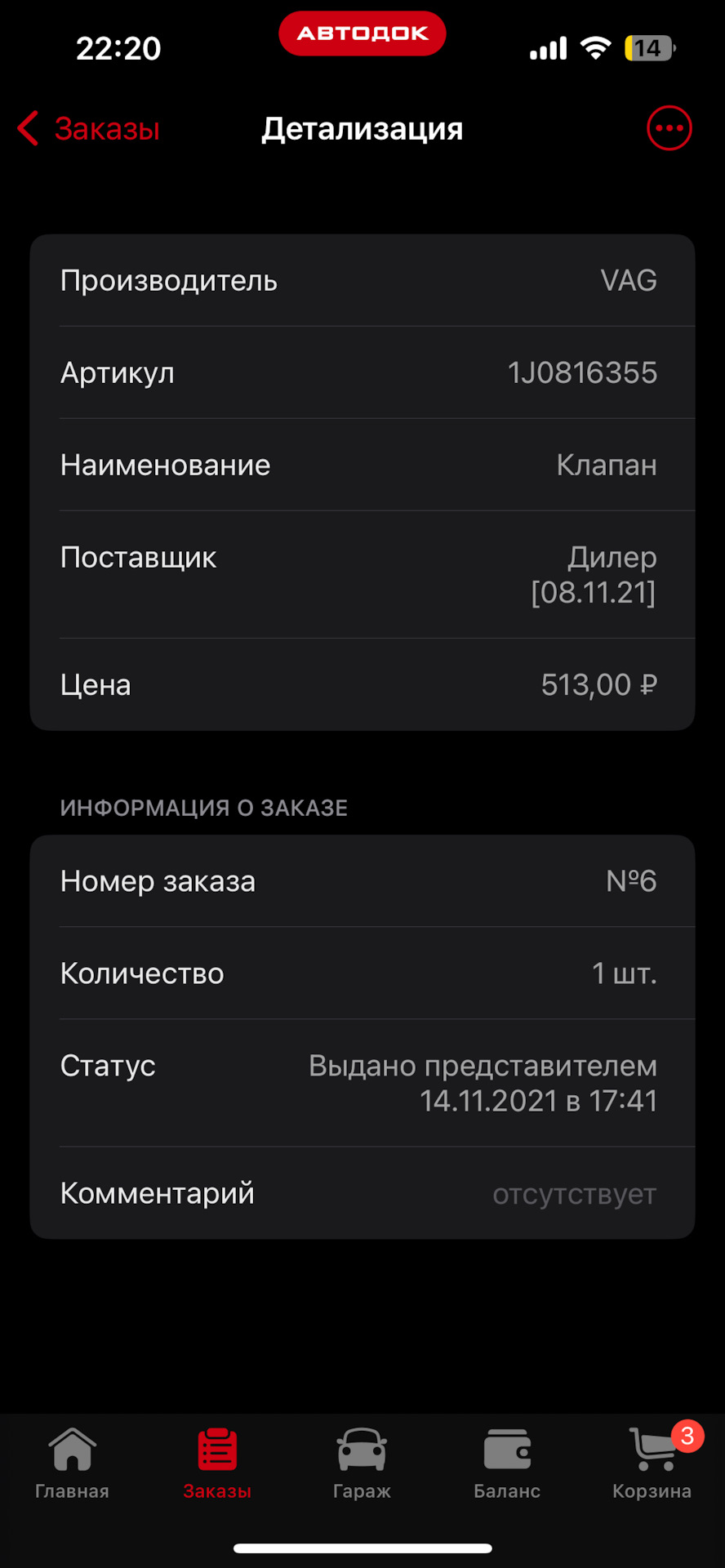Open the Заказы tab

(217, 1463)
